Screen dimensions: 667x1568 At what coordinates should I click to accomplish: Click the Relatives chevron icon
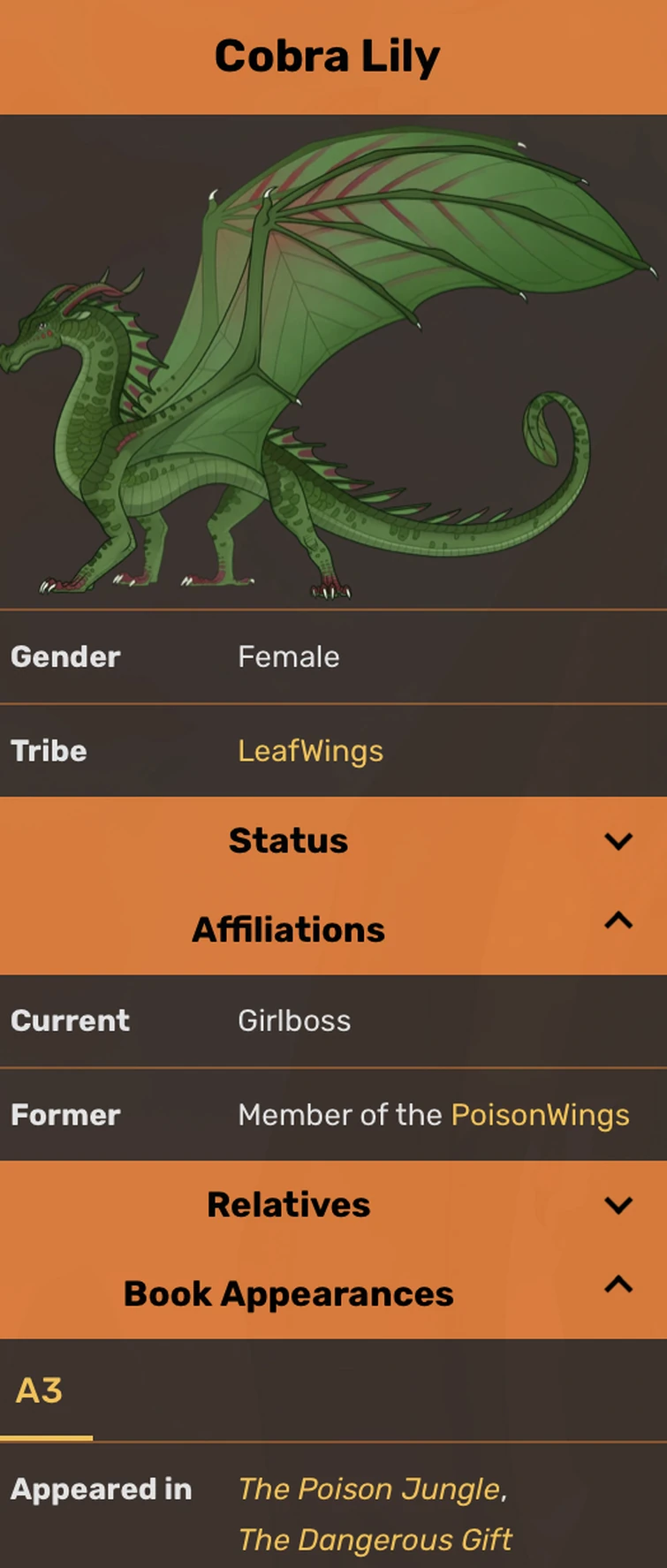click(x=619, y=1205)
